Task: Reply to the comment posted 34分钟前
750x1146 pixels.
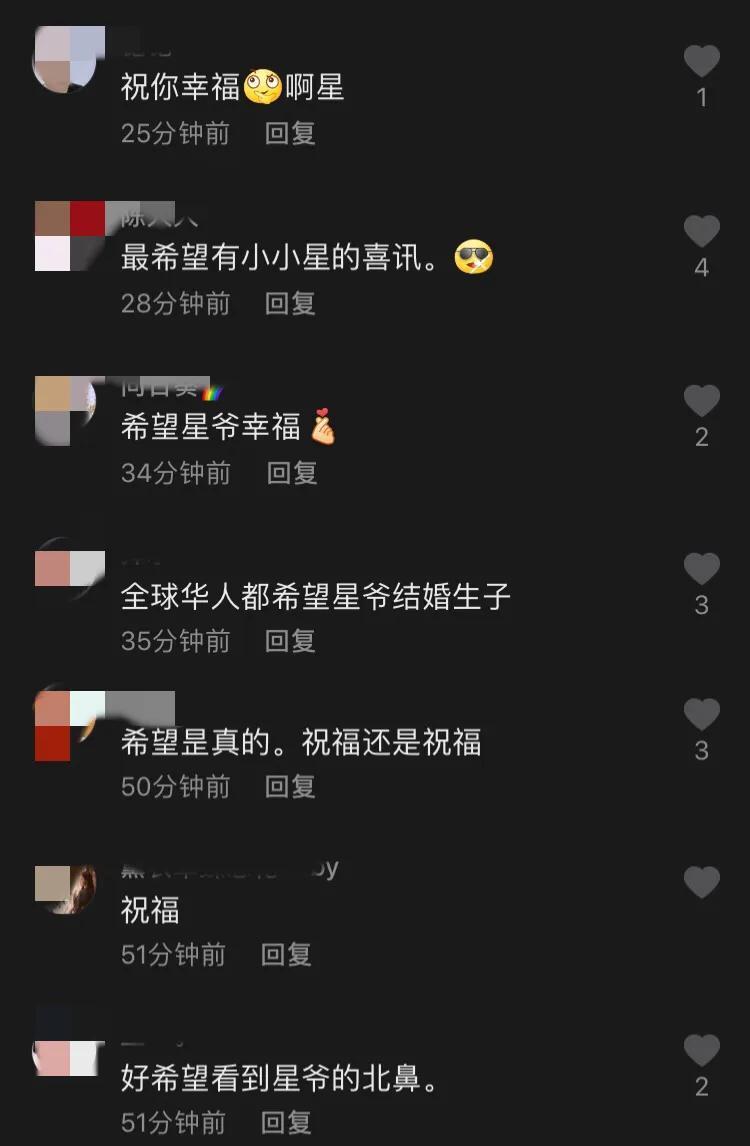Action: [292, 473]
